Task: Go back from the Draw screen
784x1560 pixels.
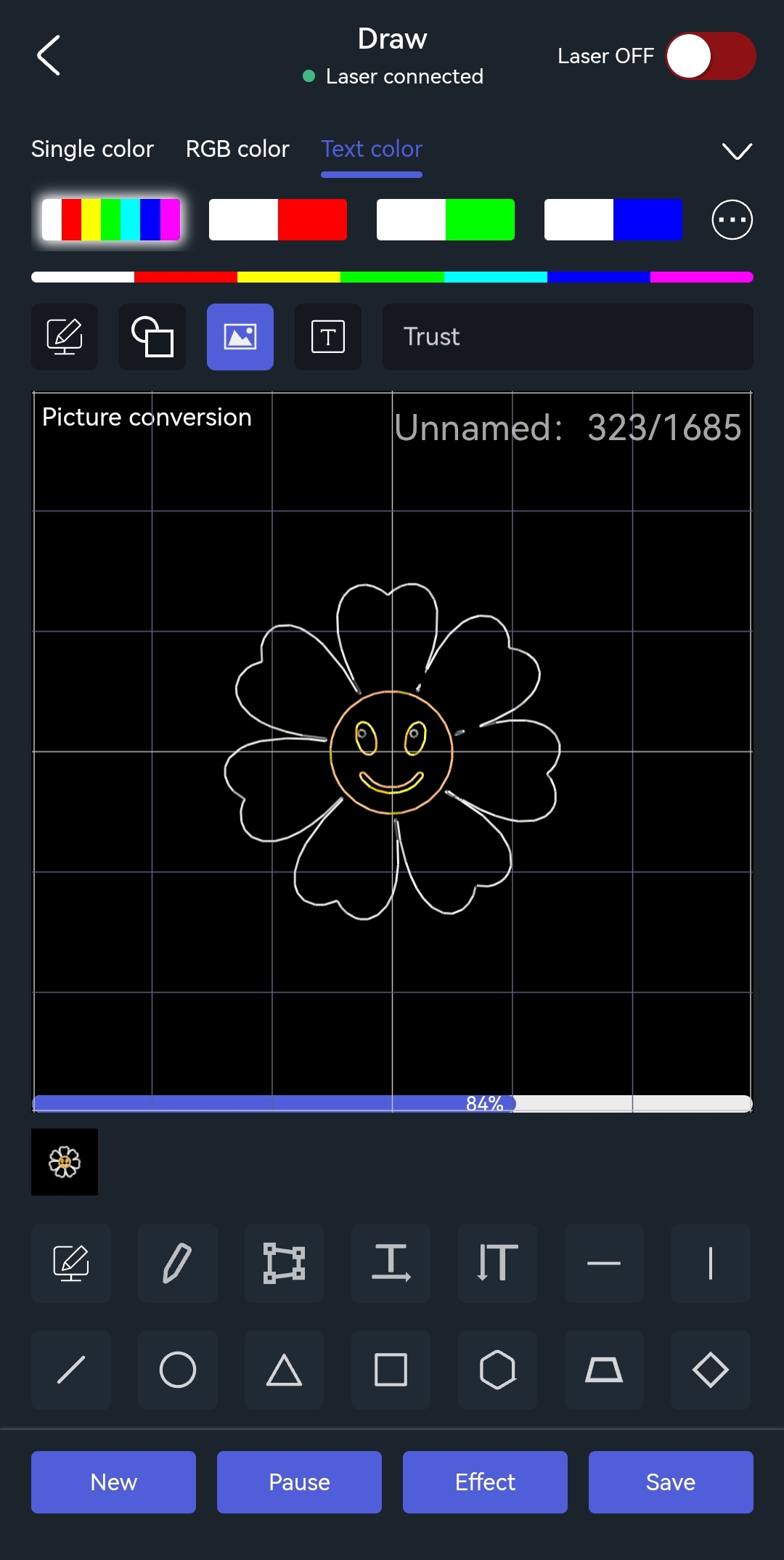Action: pos(49,55)
